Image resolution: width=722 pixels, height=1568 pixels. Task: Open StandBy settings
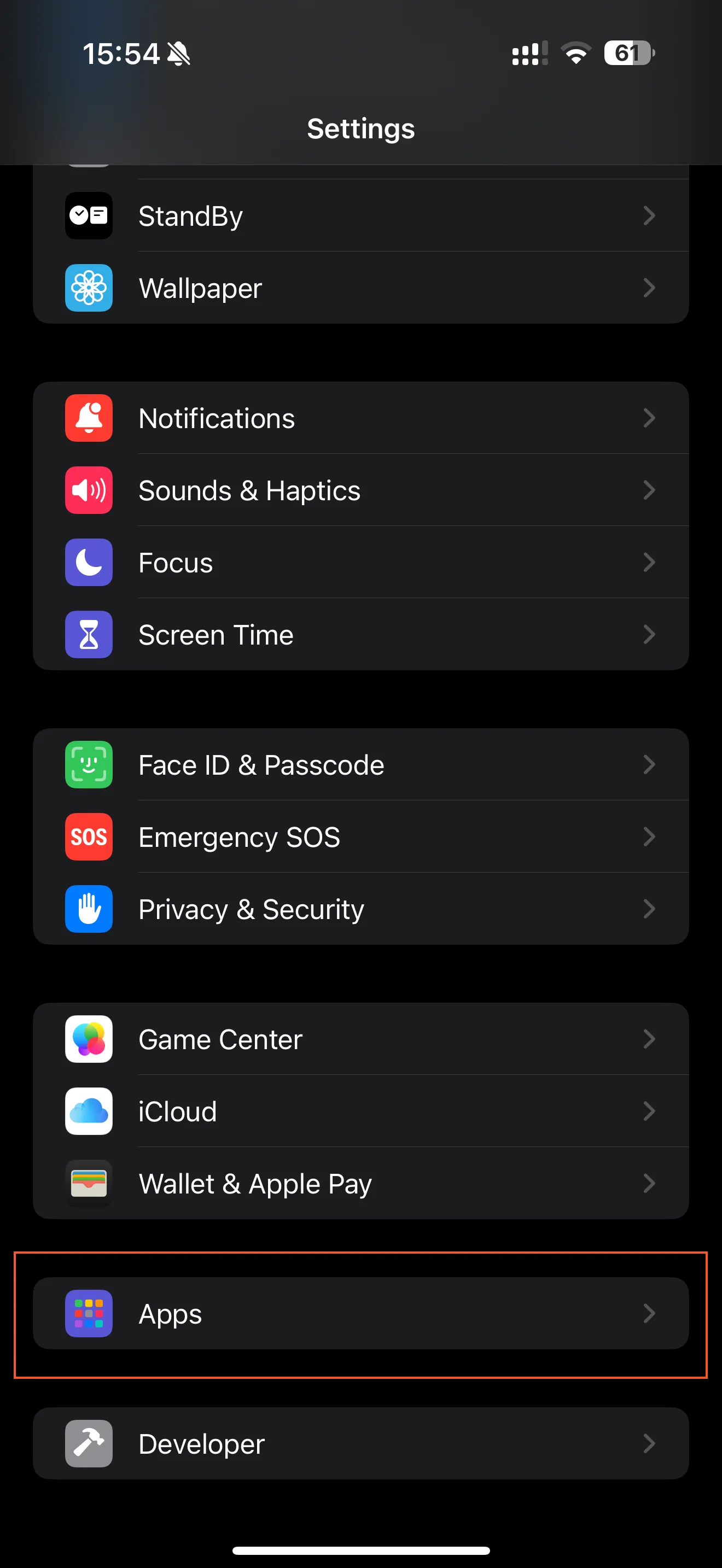pos(360,215)
